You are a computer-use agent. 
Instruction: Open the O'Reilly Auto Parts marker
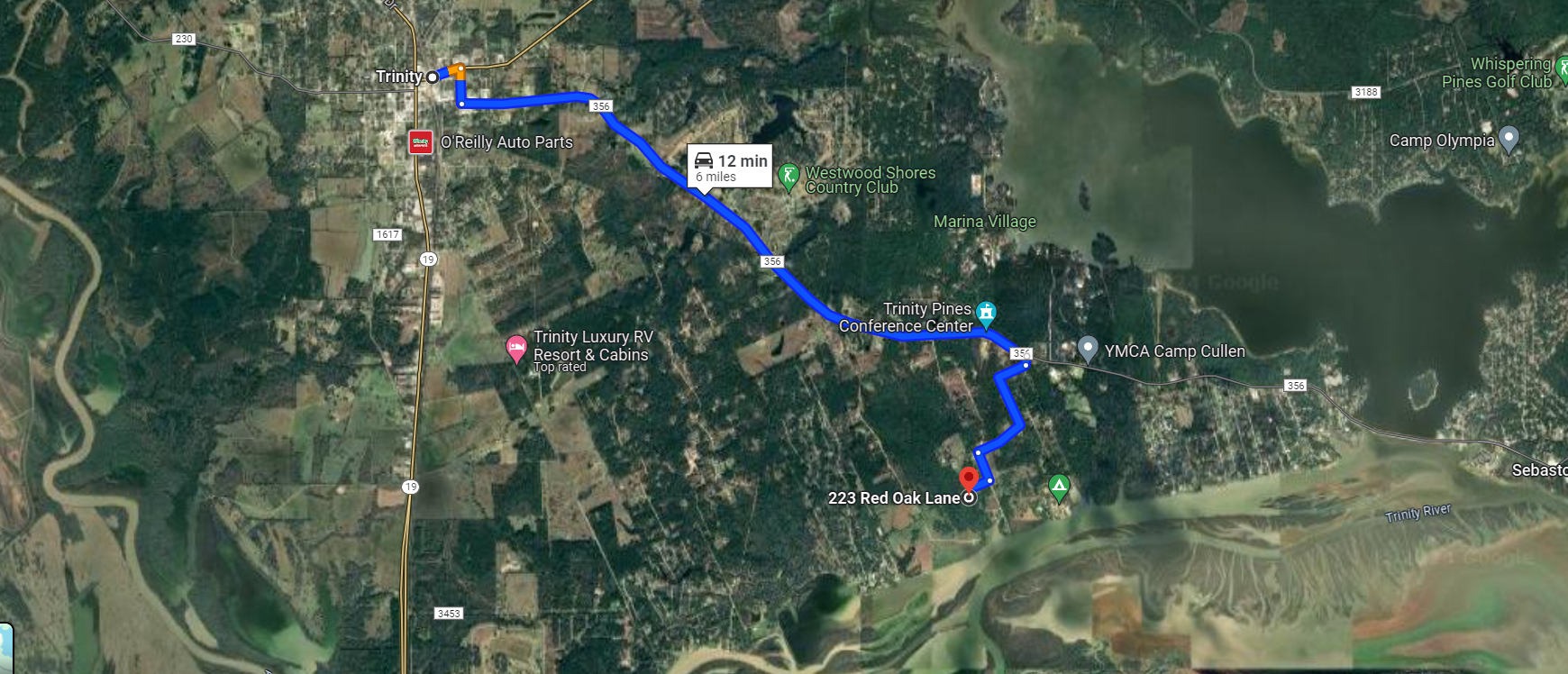click(x=421, y=141)
